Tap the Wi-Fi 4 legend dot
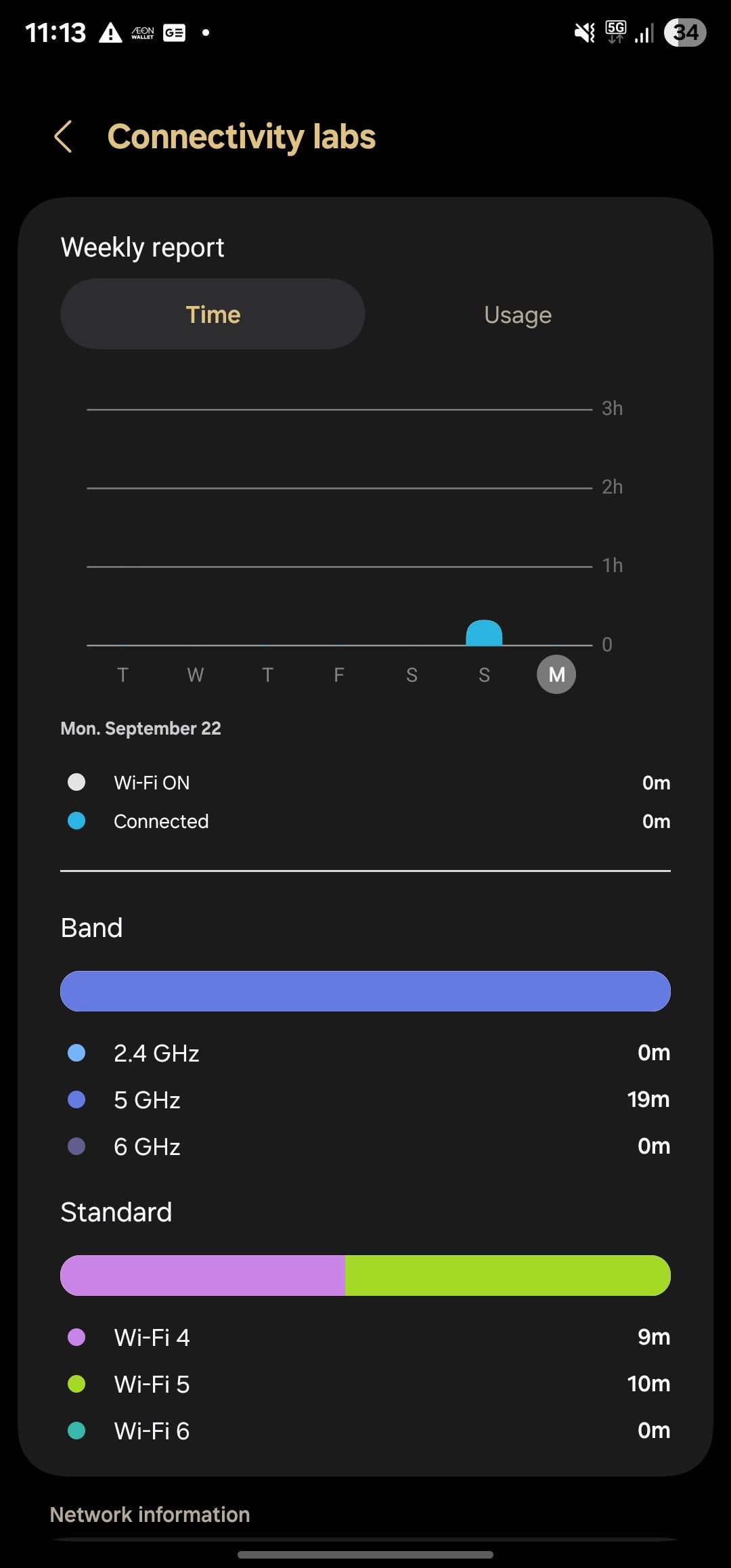The image size is (731, 1568). click(76, 1336)
